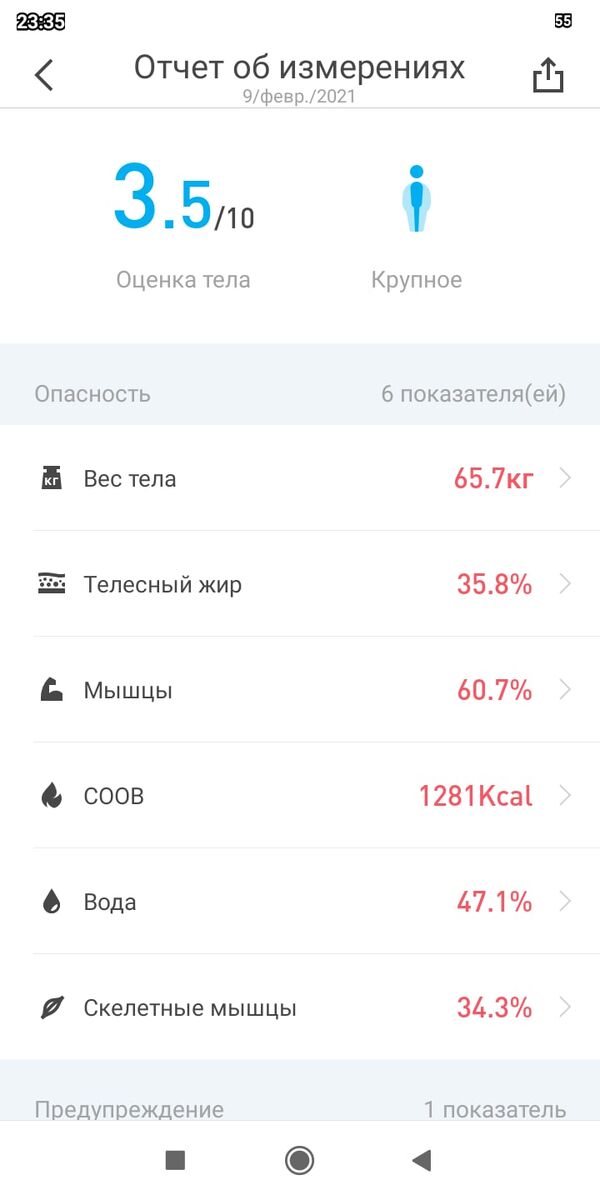View Телесный жир measurement details
600x1200 pixels.
pyautogui.click(x=300, y=585)
